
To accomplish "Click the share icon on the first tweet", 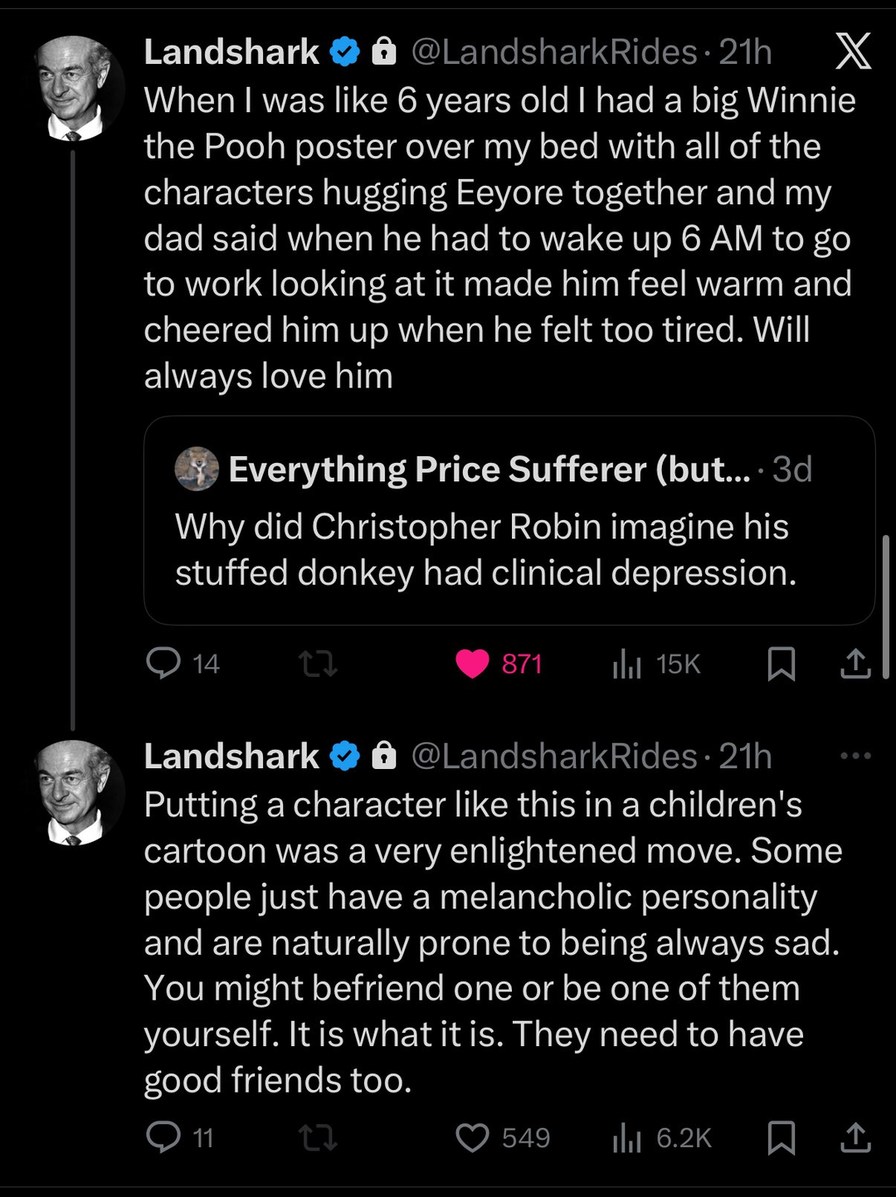I will coord(856,663).
